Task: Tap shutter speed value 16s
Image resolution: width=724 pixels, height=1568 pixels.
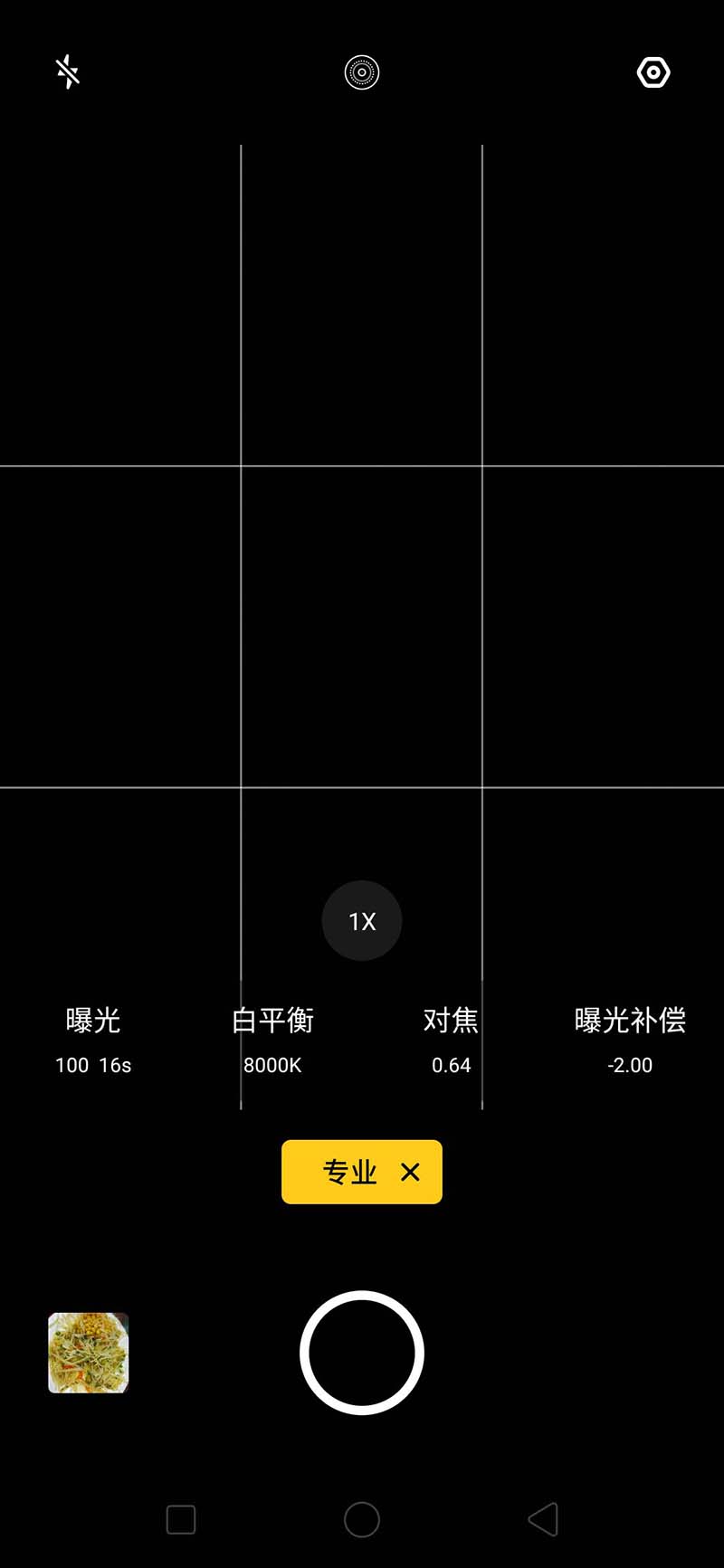Action: tap(116, 1065)
